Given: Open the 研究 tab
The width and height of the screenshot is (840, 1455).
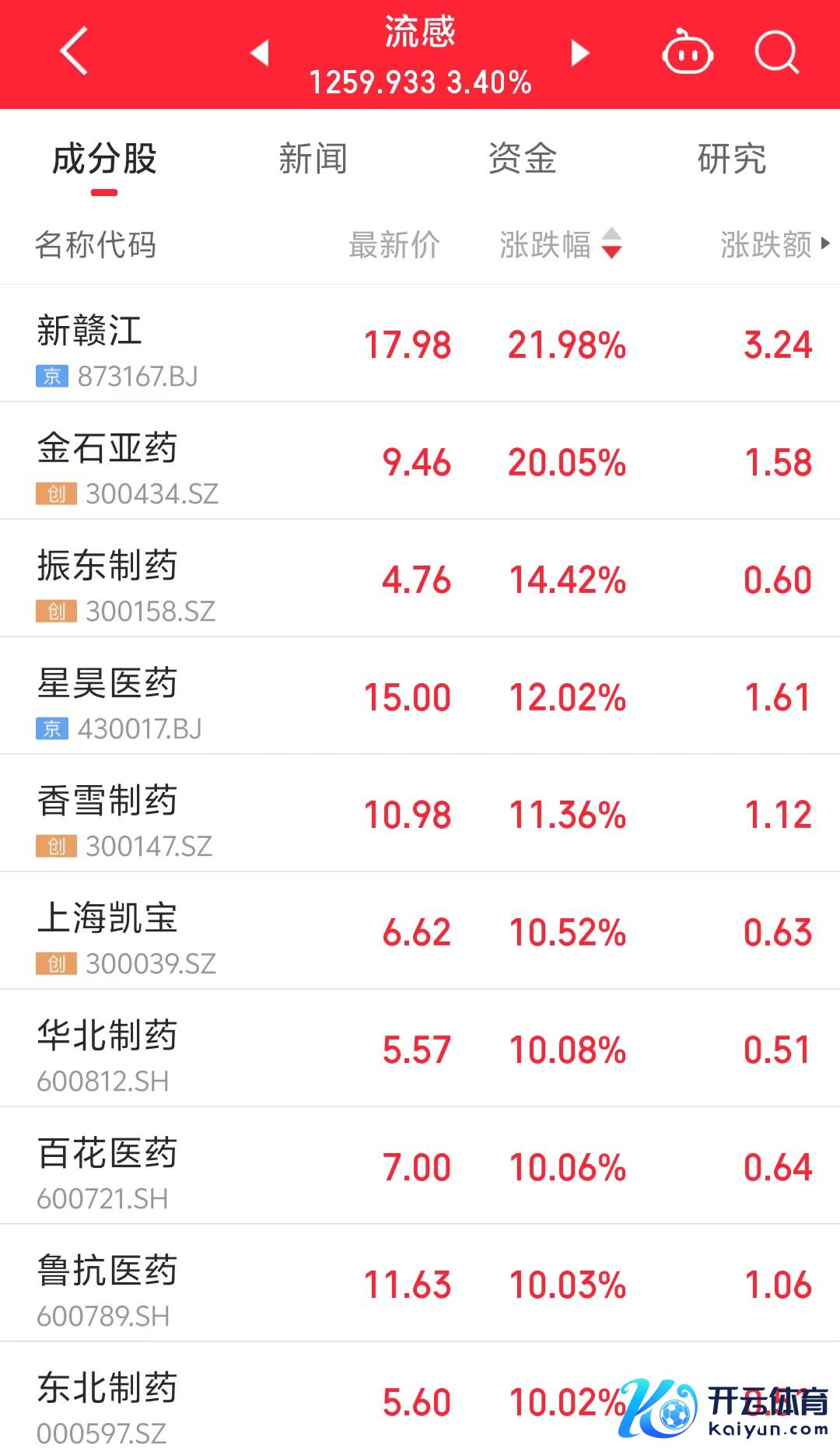Looking at the screenshot, I should 731,160.
